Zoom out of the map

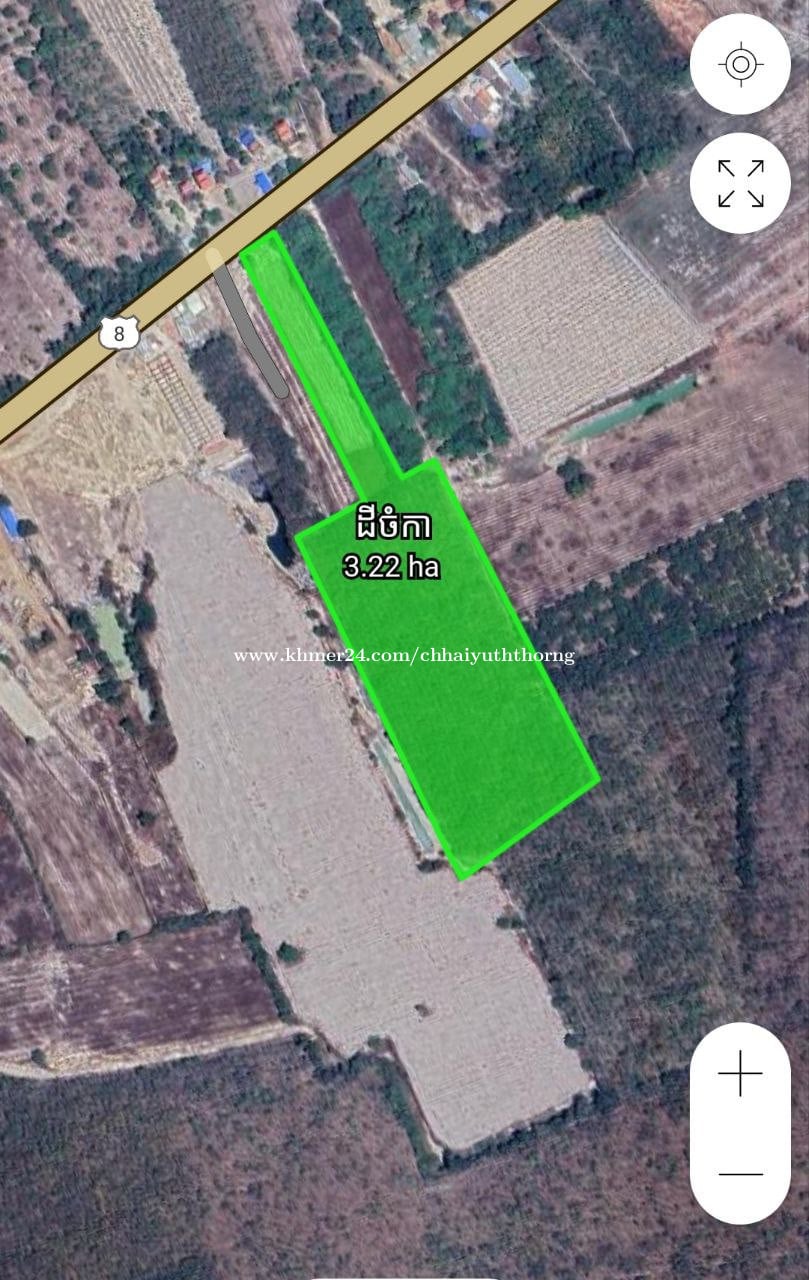pos(740,1173)
